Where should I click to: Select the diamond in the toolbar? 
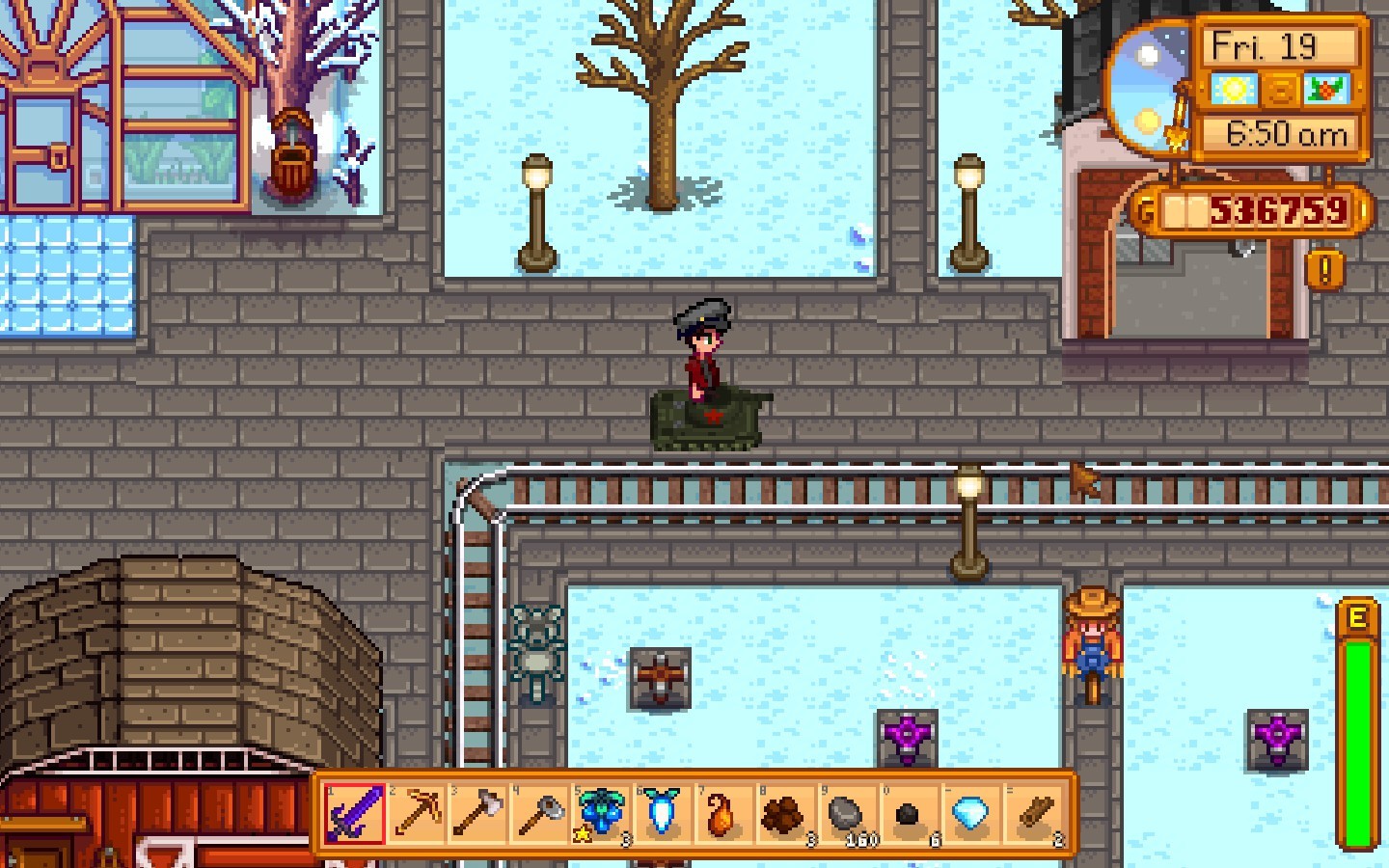tap(969, 815)
